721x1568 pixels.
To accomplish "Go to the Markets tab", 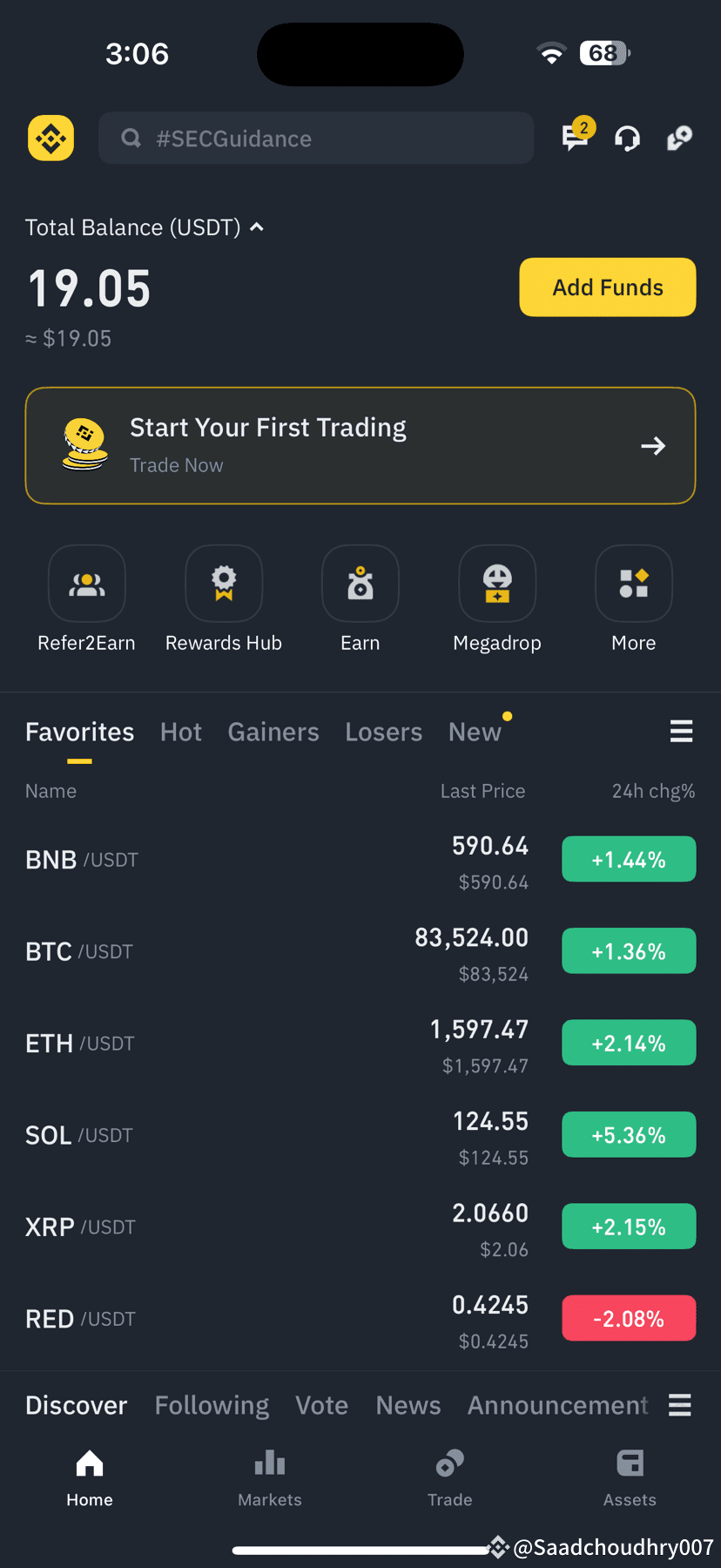I will [270, 1478].
